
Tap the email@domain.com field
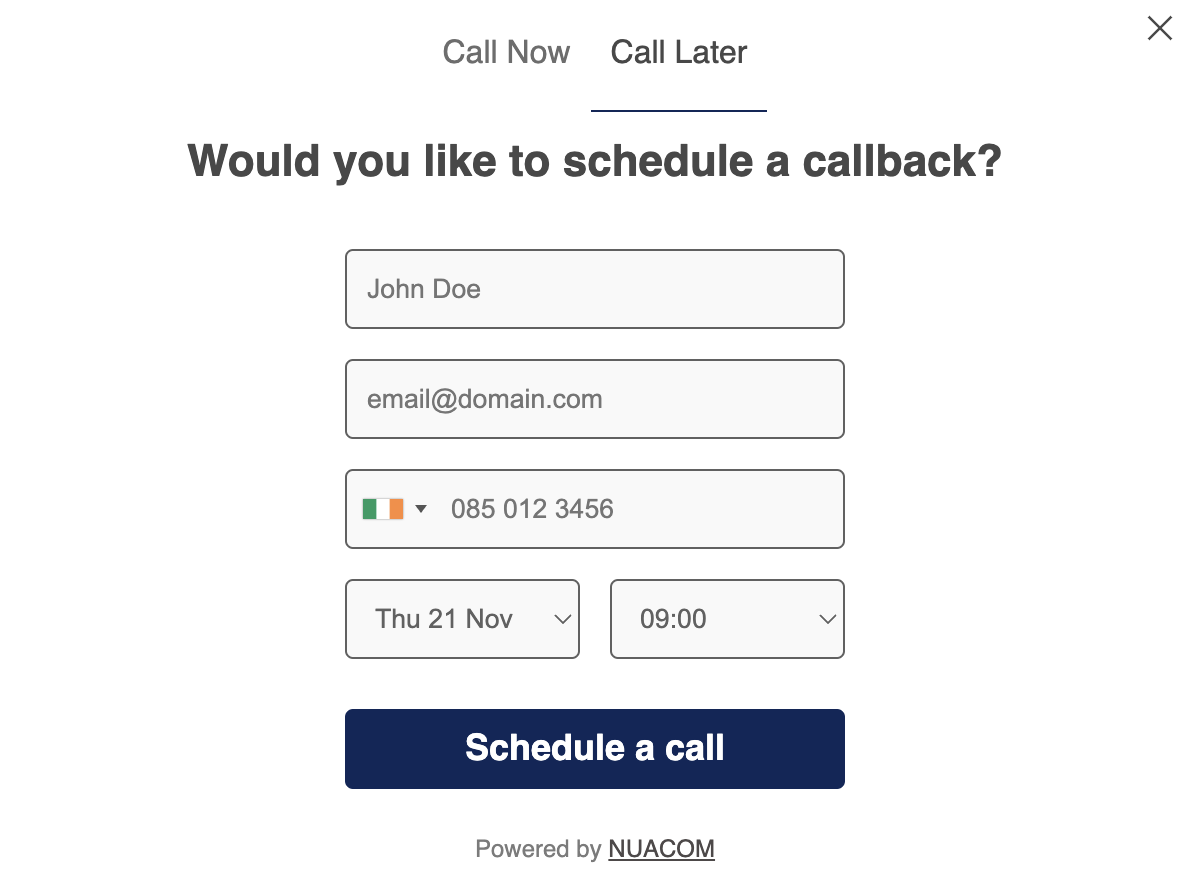[594, 399]
